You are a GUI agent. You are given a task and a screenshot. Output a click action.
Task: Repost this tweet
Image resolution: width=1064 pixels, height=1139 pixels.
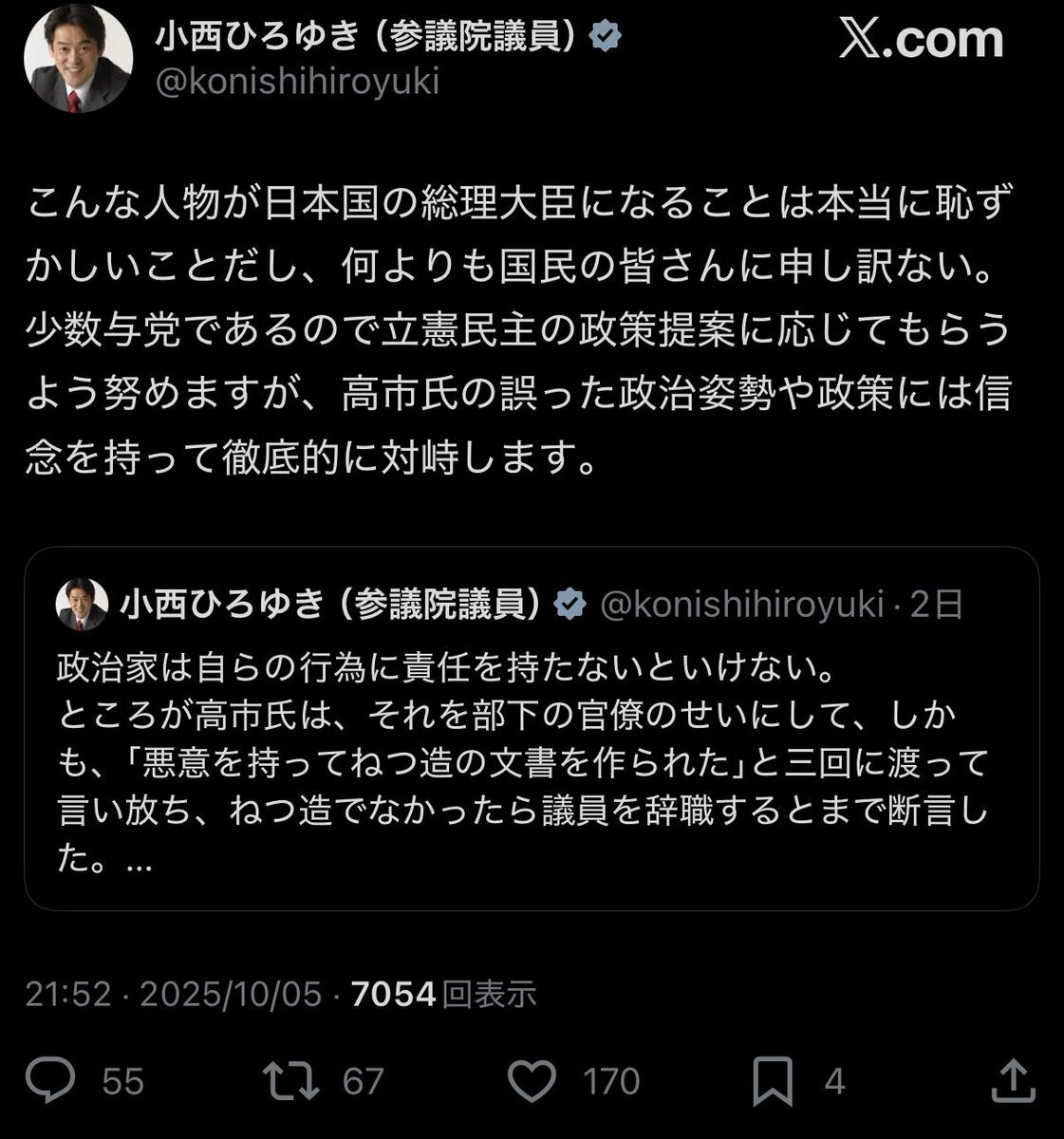coord(288,1080)
